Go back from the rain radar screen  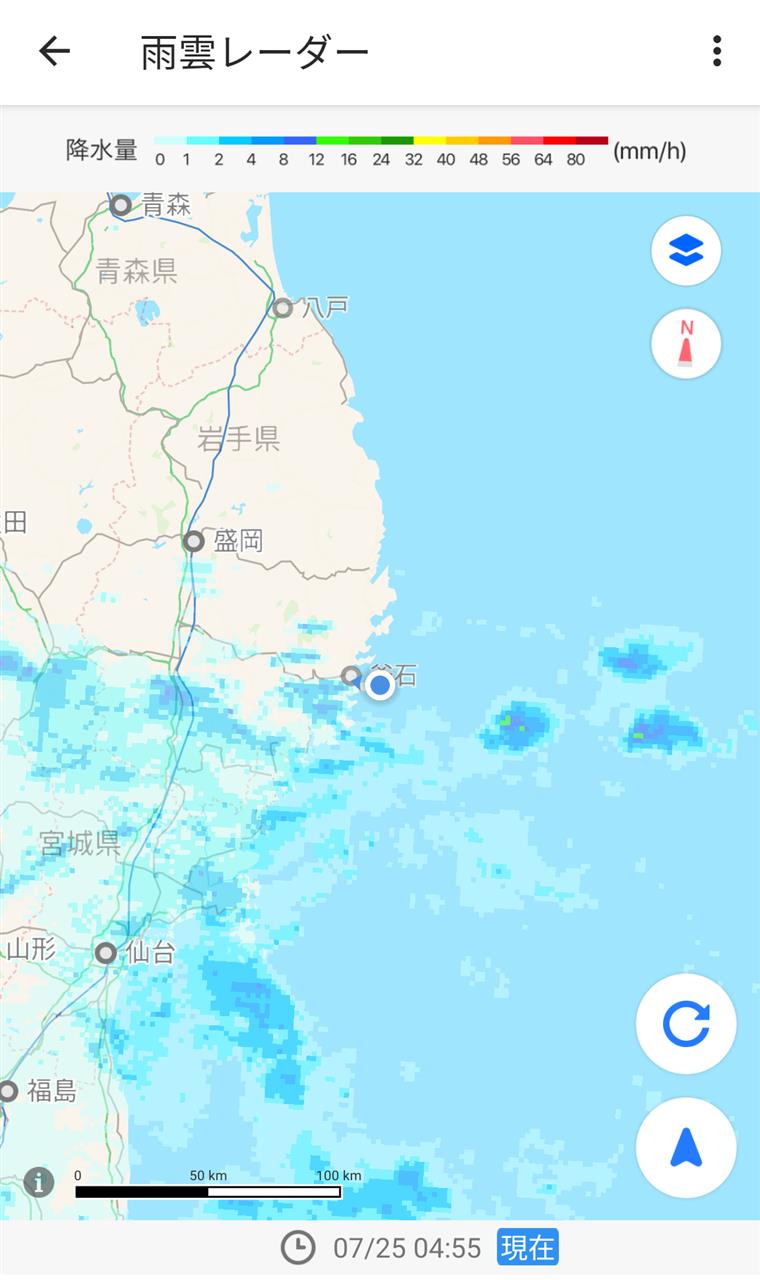pos(54,51)
